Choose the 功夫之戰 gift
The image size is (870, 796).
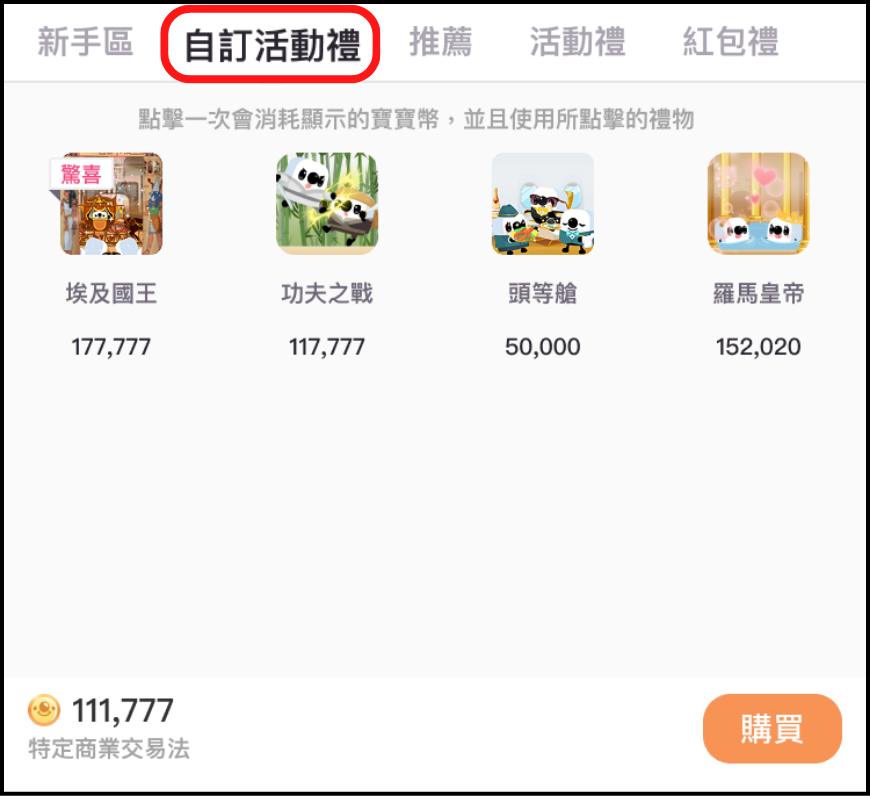click(x=327, y=204)
